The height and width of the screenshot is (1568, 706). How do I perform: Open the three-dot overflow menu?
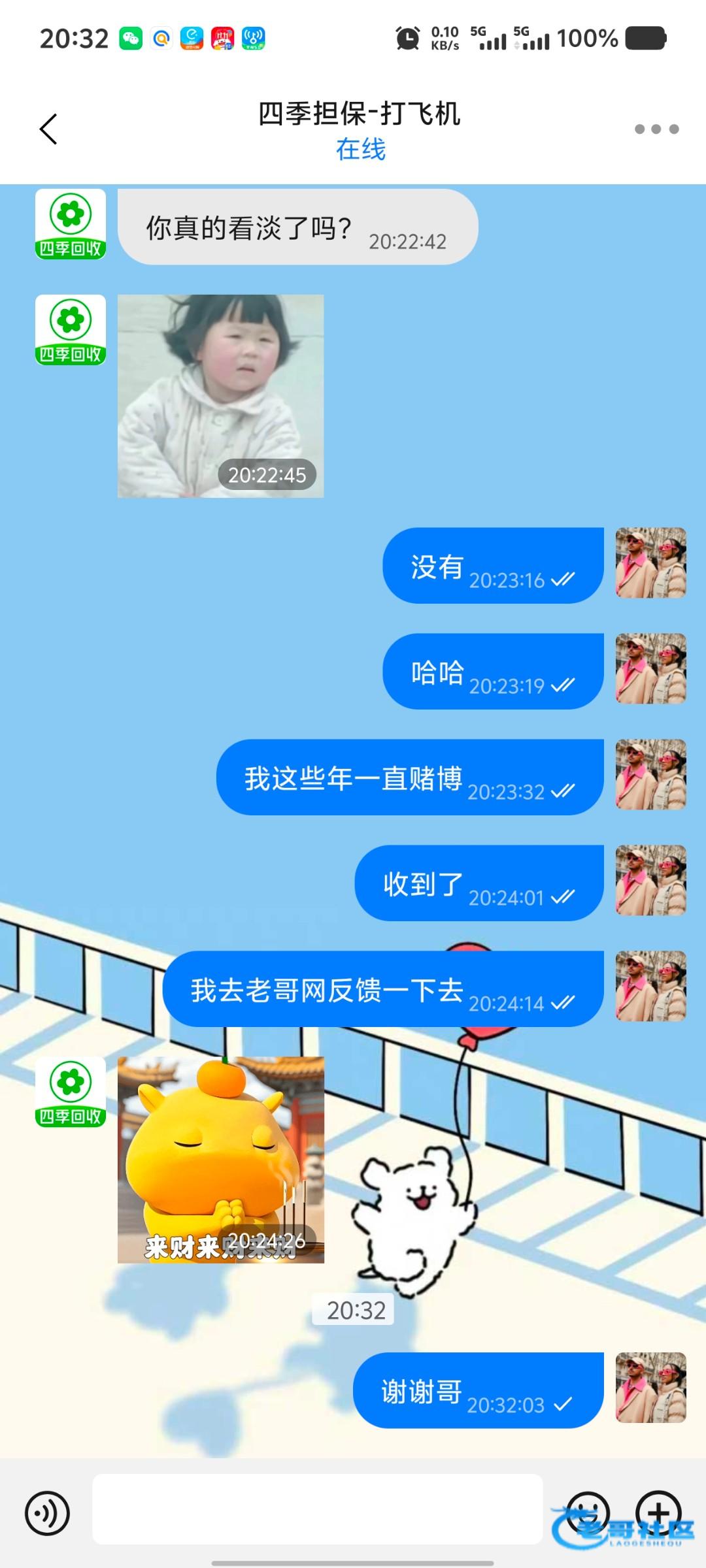tap(656, 129)
